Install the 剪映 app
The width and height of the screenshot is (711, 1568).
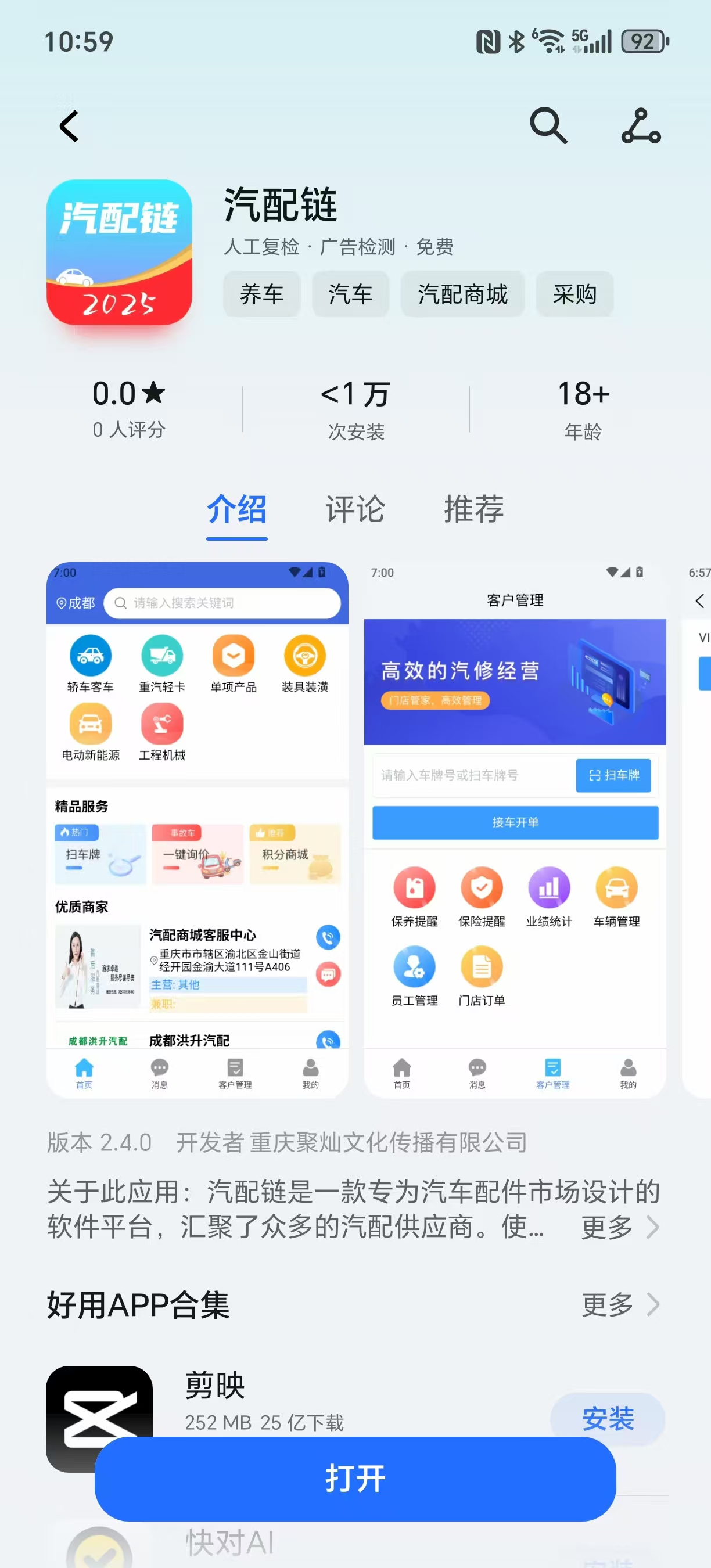tap(607, 1418)
